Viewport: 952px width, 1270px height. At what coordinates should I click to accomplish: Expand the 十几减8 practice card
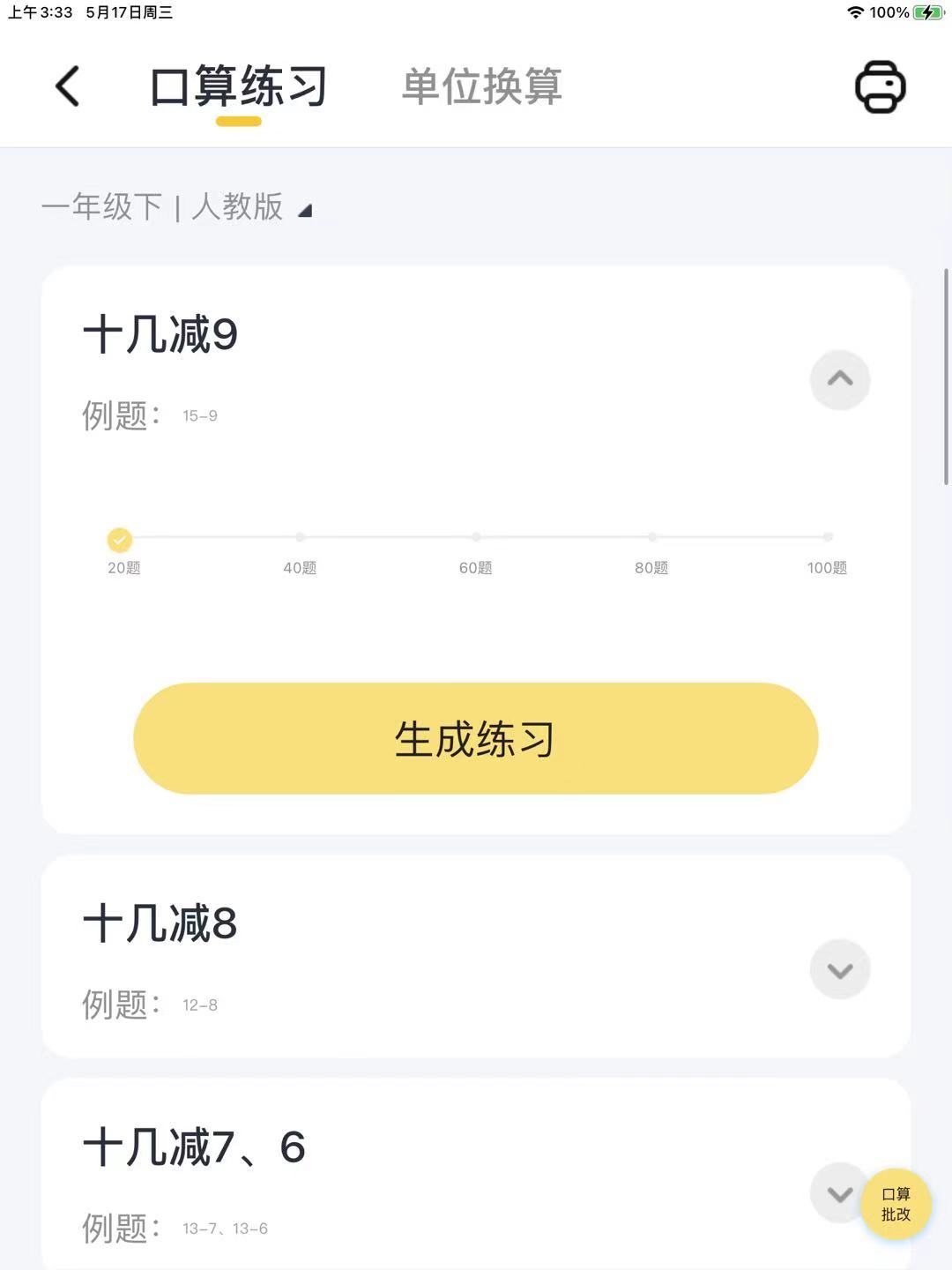pos(839,968)
